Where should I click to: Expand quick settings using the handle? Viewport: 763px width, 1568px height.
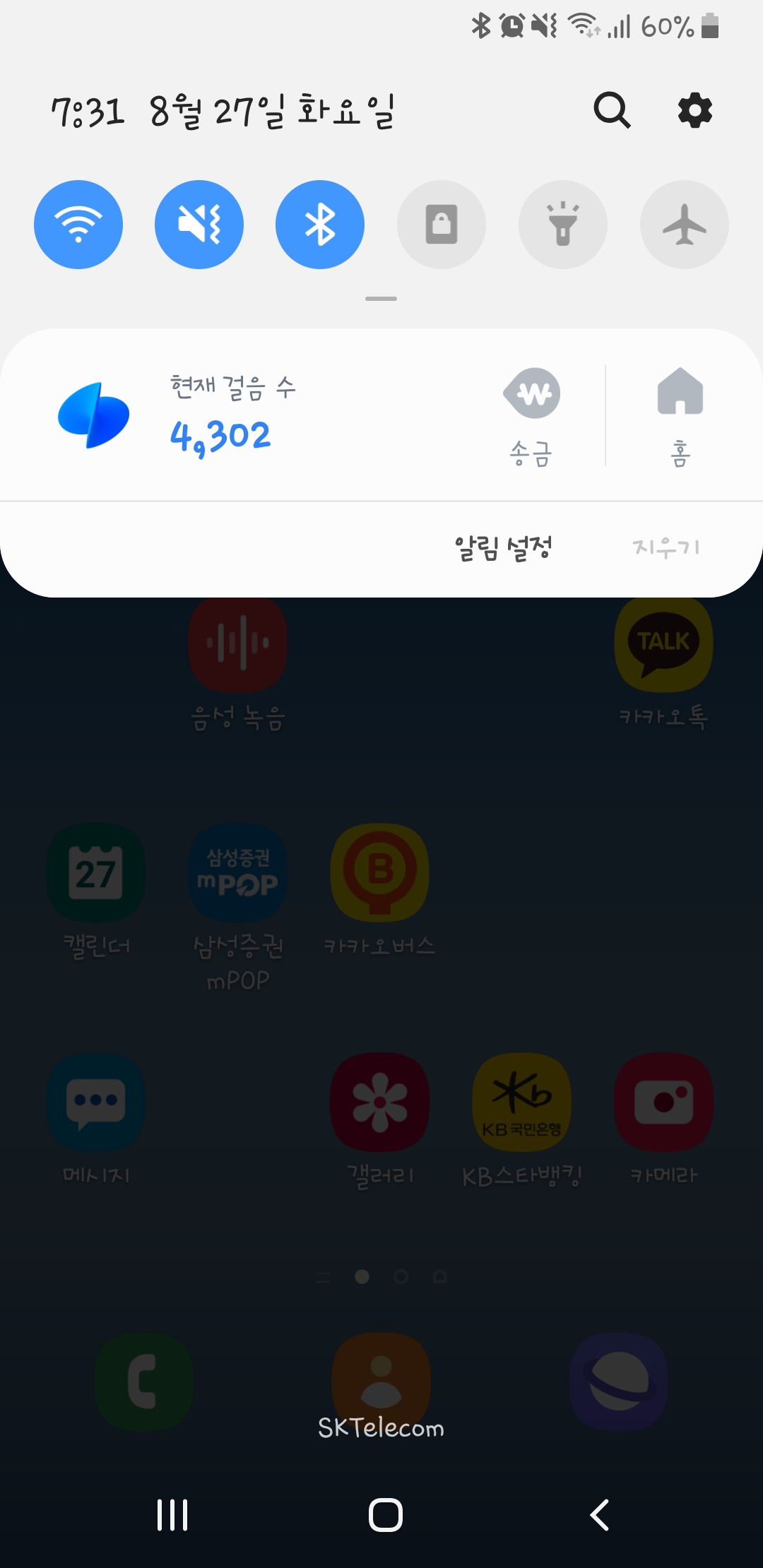coord(381,299)
